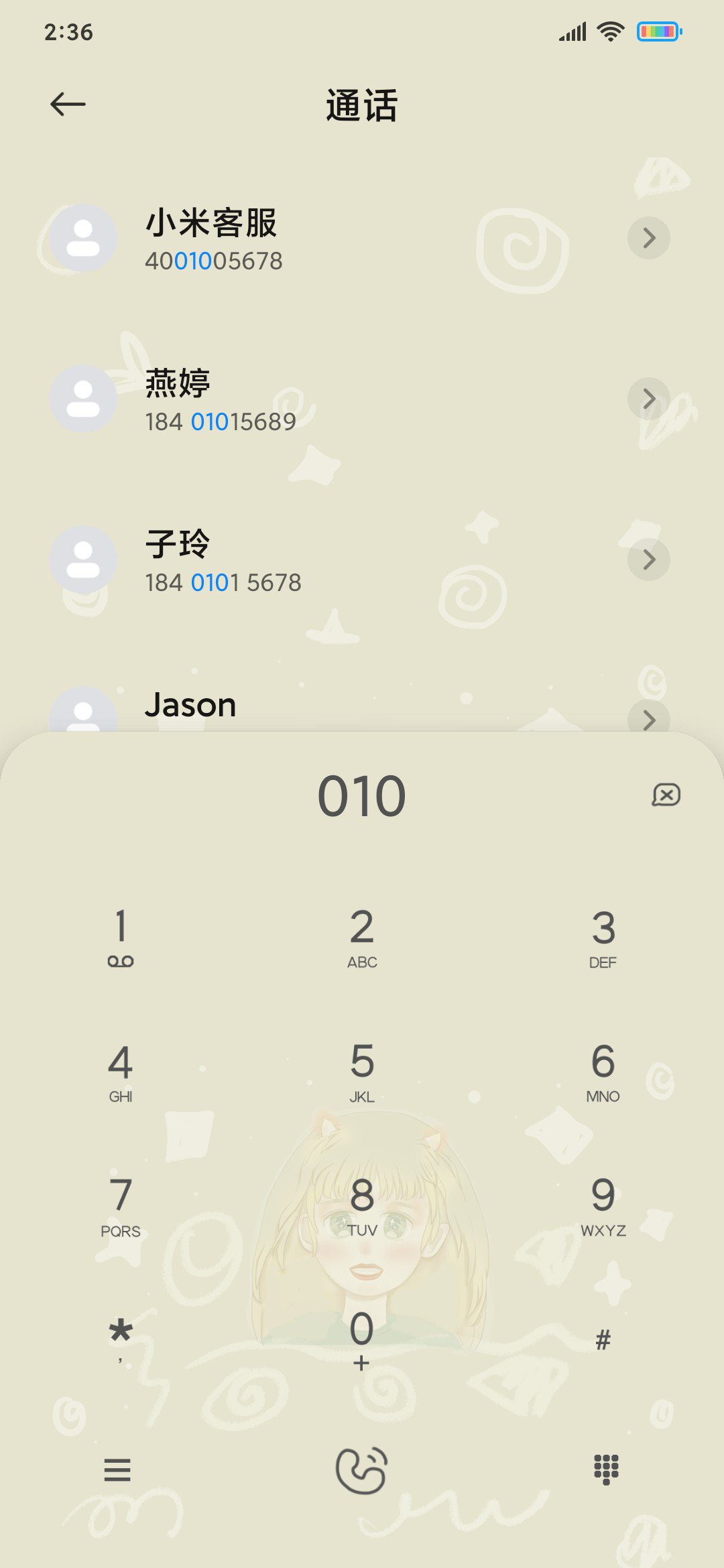Image resolution: width=724 pixels, height=1568 pixels.
Task: Tap the 8 TUV key
Action: click(x=362, y=1205)
